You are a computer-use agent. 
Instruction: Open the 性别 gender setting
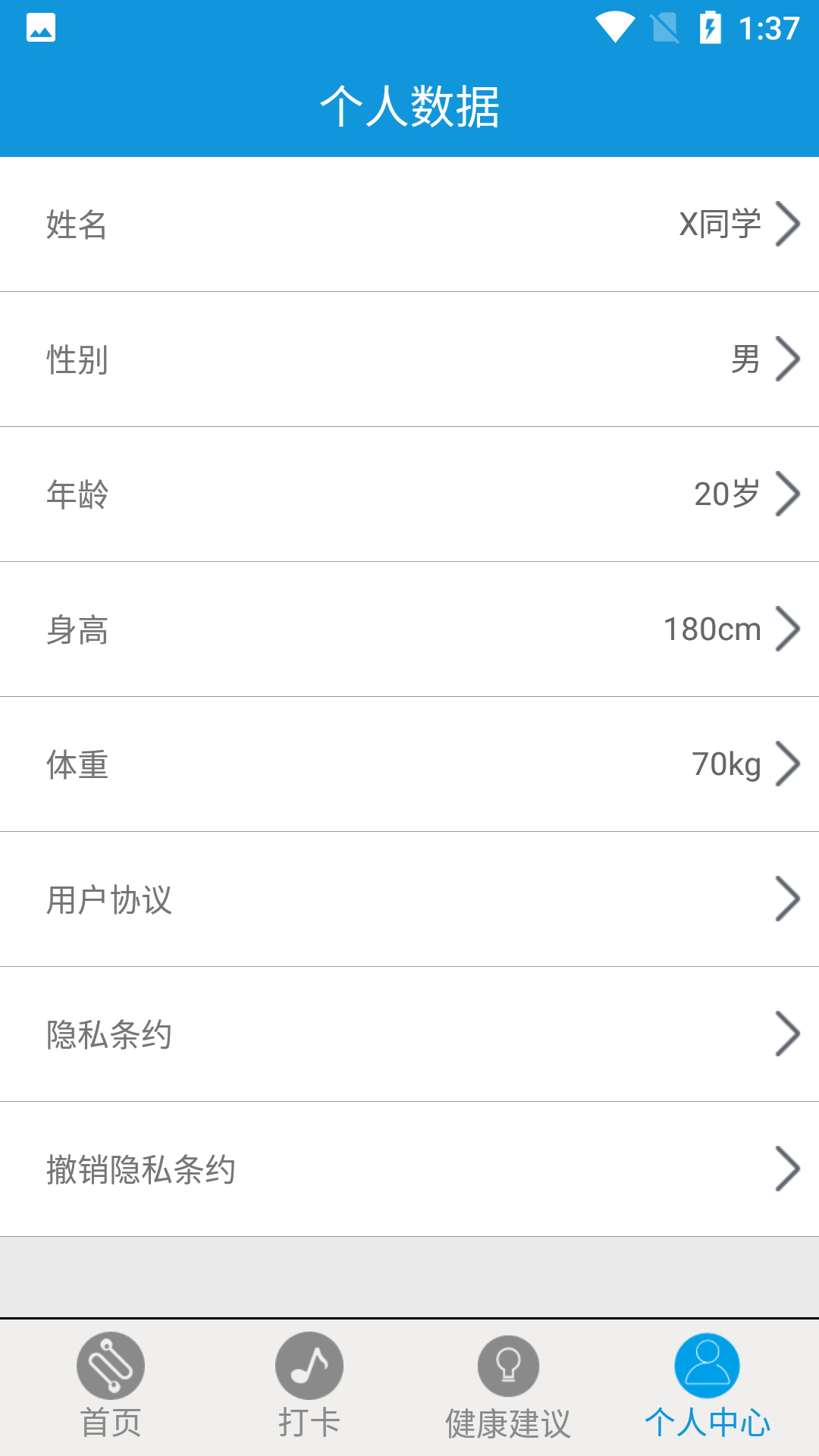tap(409, 359)
